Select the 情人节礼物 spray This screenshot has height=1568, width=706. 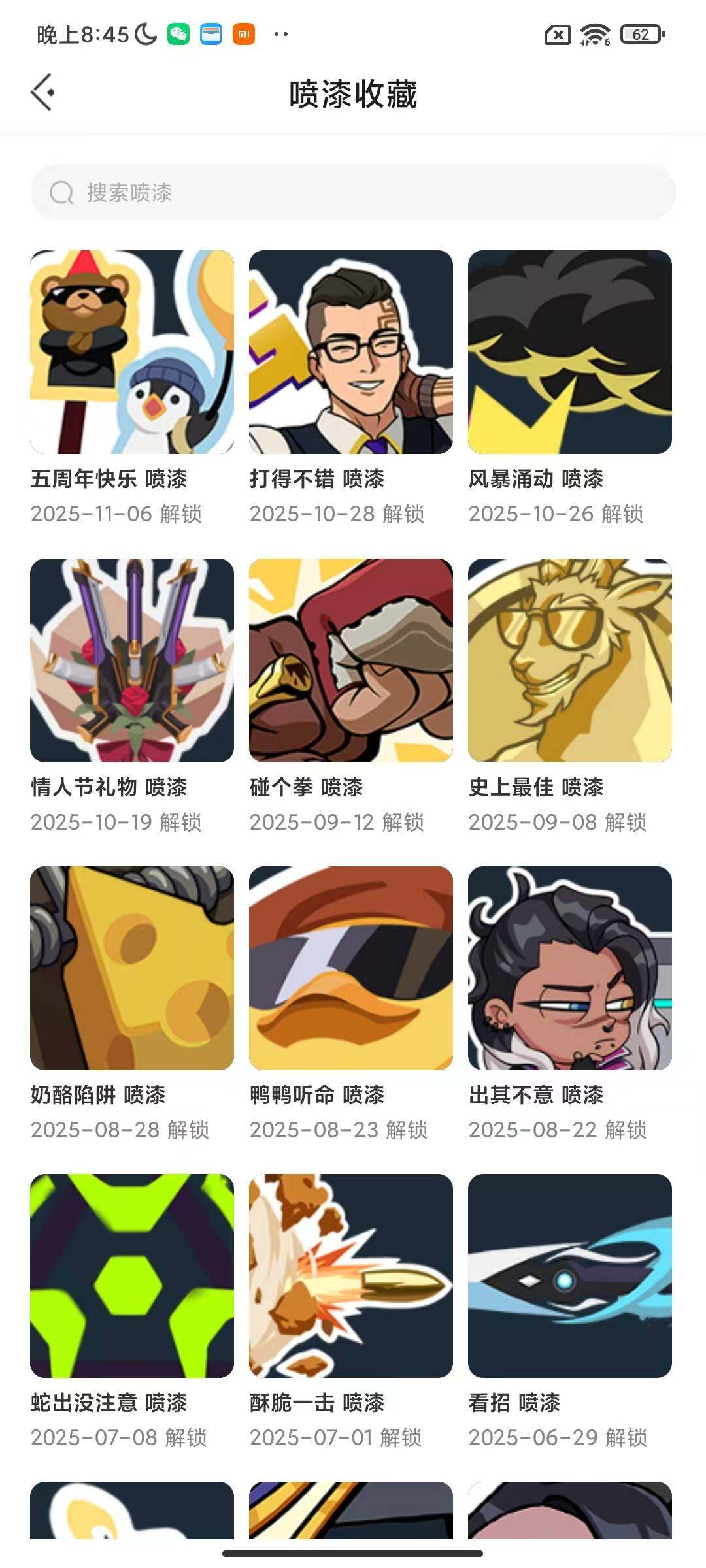coord(133,660)
